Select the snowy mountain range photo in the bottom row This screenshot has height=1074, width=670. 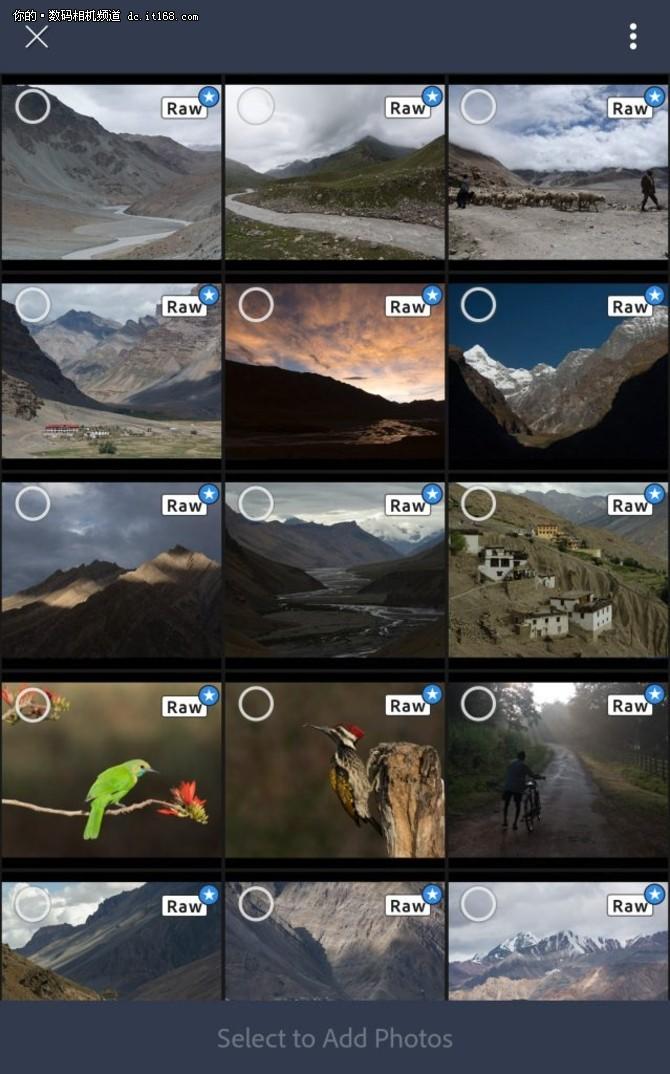pyautogui.click(x=478, y=904)
